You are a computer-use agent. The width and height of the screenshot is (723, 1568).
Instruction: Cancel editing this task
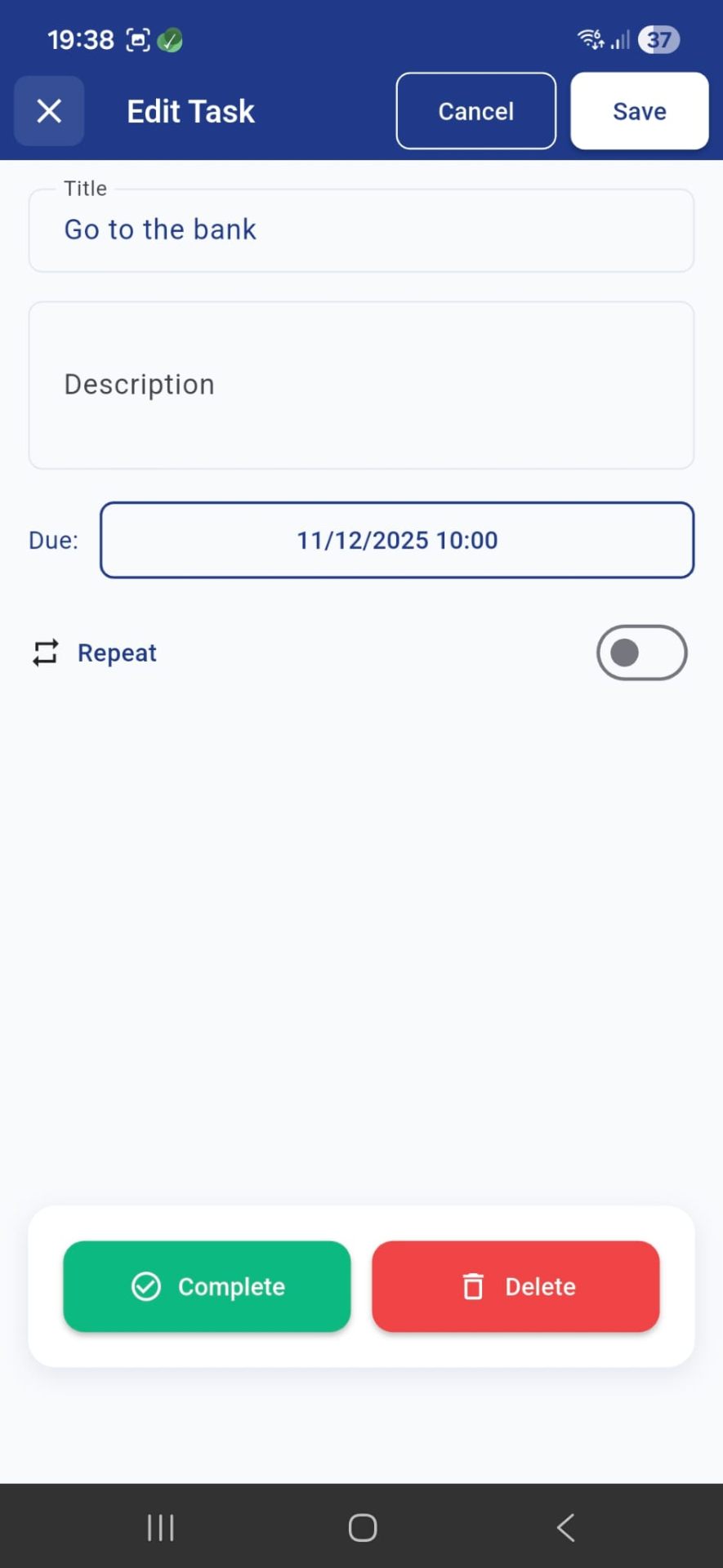(475, 110)
